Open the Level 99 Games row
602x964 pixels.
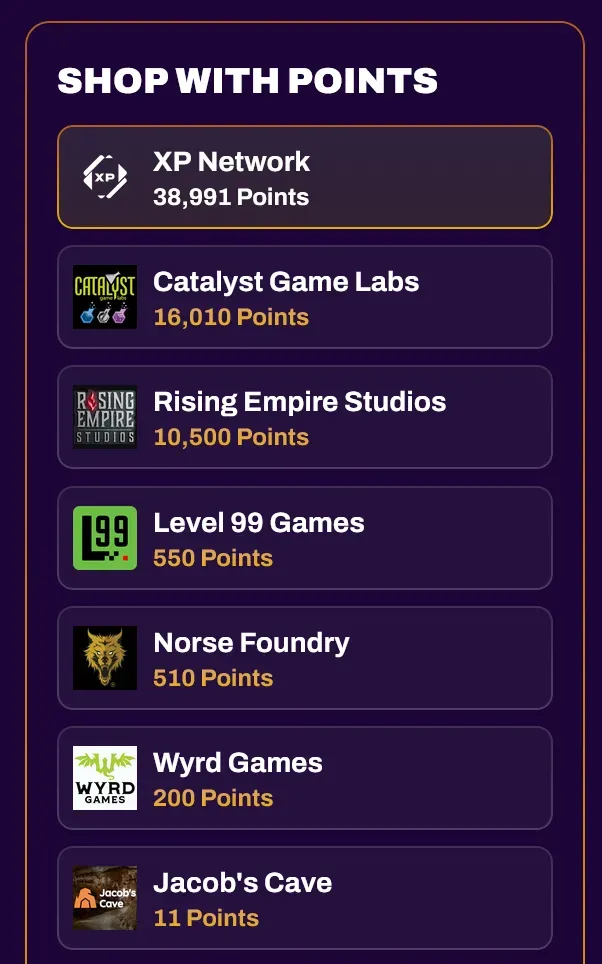click(304, 538)
